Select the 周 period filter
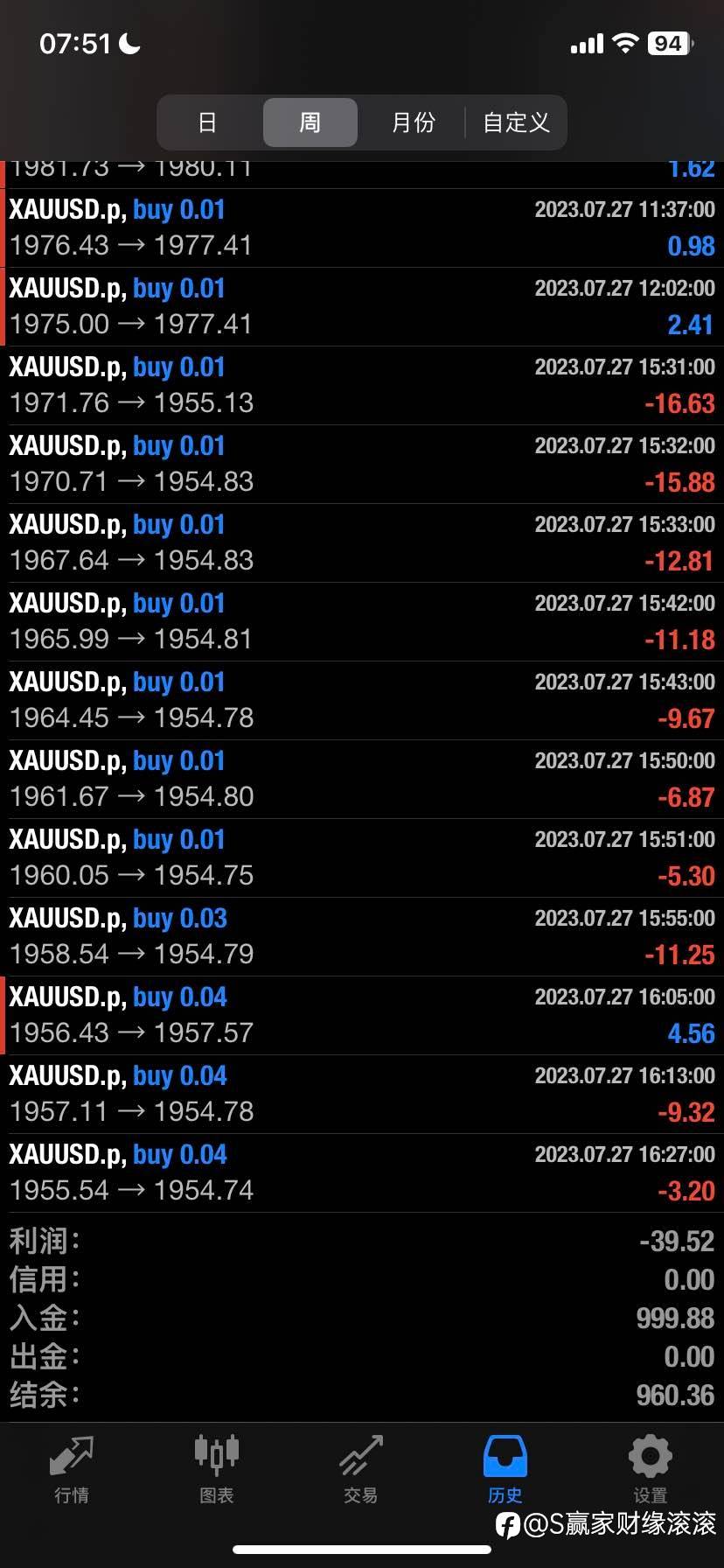This screenshot has width=724, height=1568. (x=310, y=122)
